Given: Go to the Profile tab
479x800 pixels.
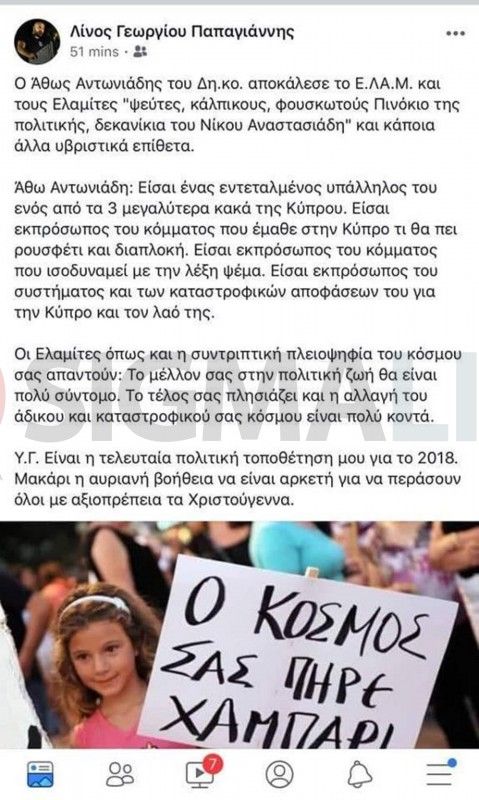Looking at the screenshot, I should 280,774.
